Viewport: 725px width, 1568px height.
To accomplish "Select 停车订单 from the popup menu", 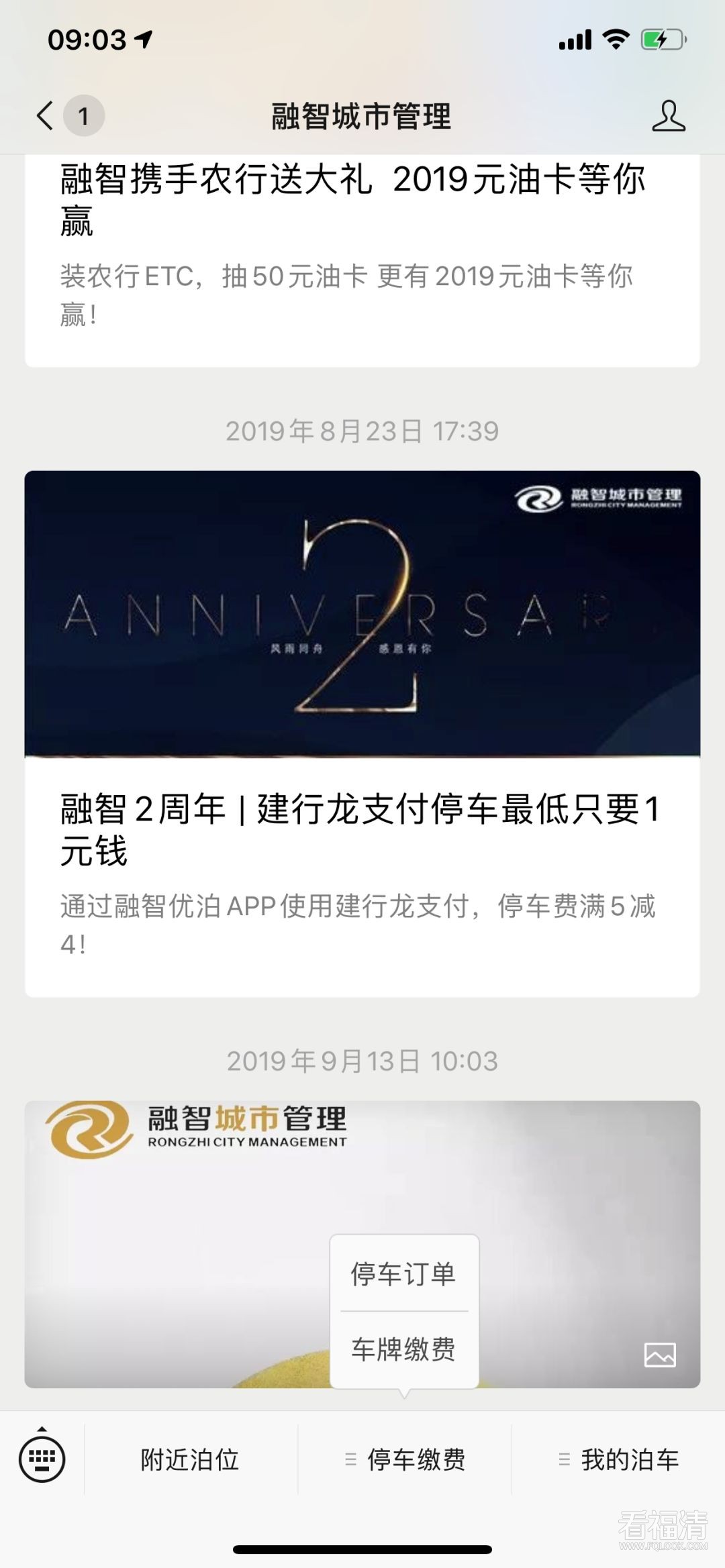I will [x=403, y=1273].
